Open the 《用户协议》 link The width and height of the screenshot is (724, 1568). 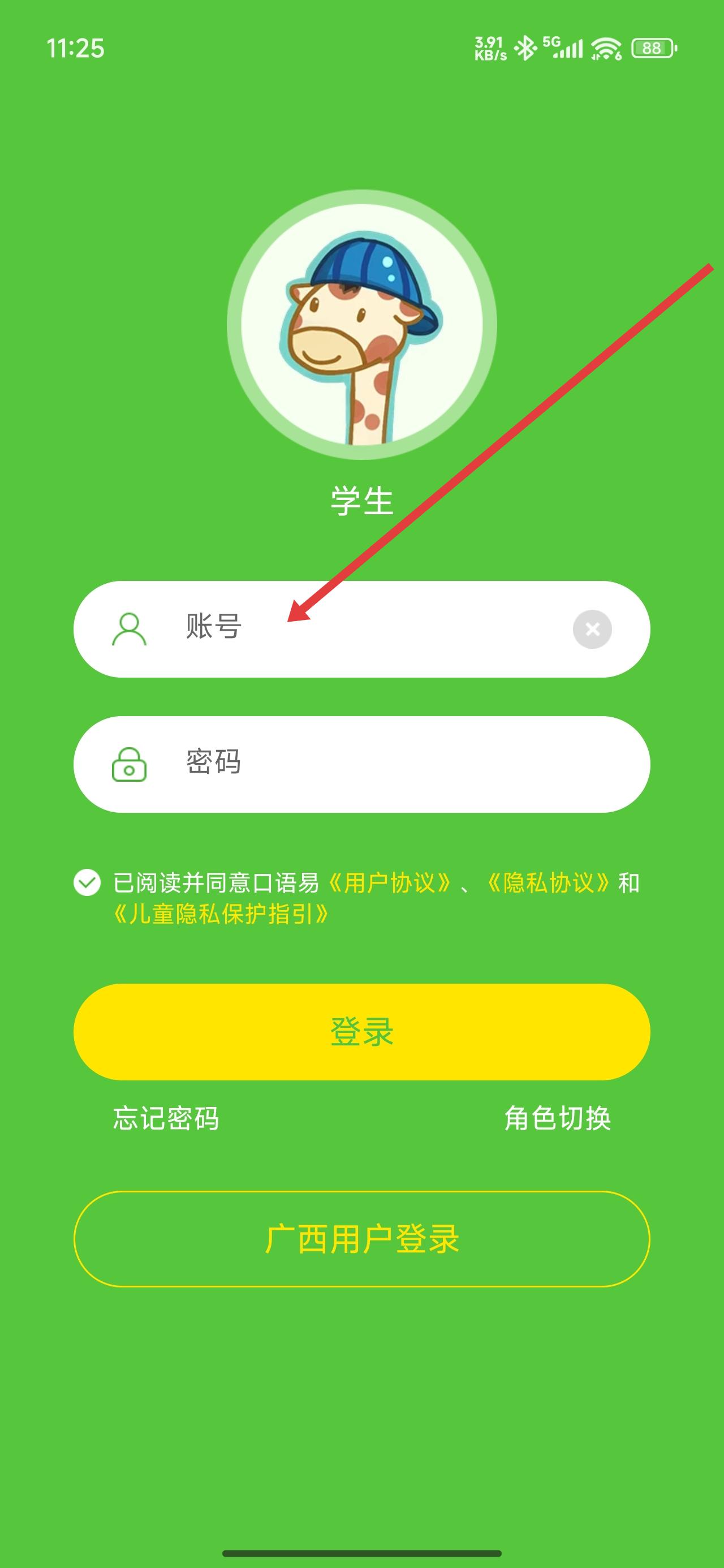click(x=390, y=882)
